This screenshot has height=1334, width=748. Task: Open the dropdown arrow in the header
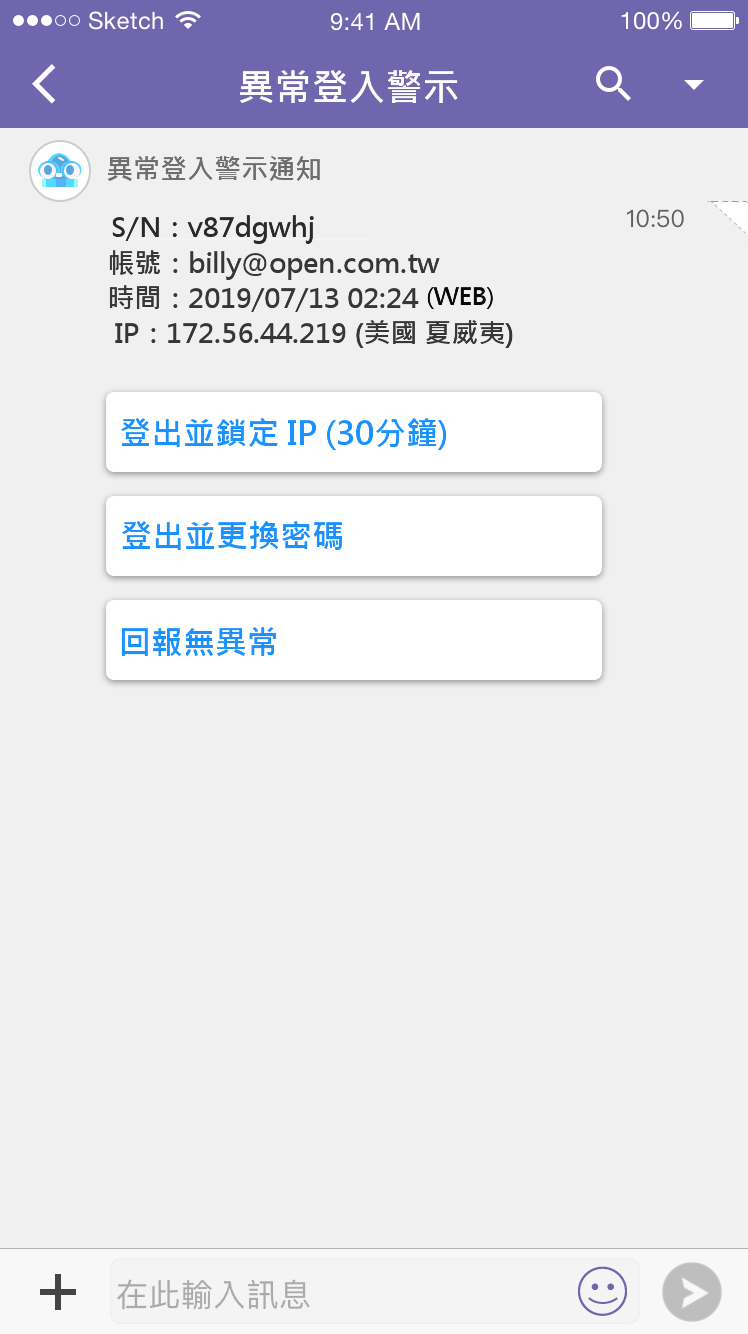[694, 86]
